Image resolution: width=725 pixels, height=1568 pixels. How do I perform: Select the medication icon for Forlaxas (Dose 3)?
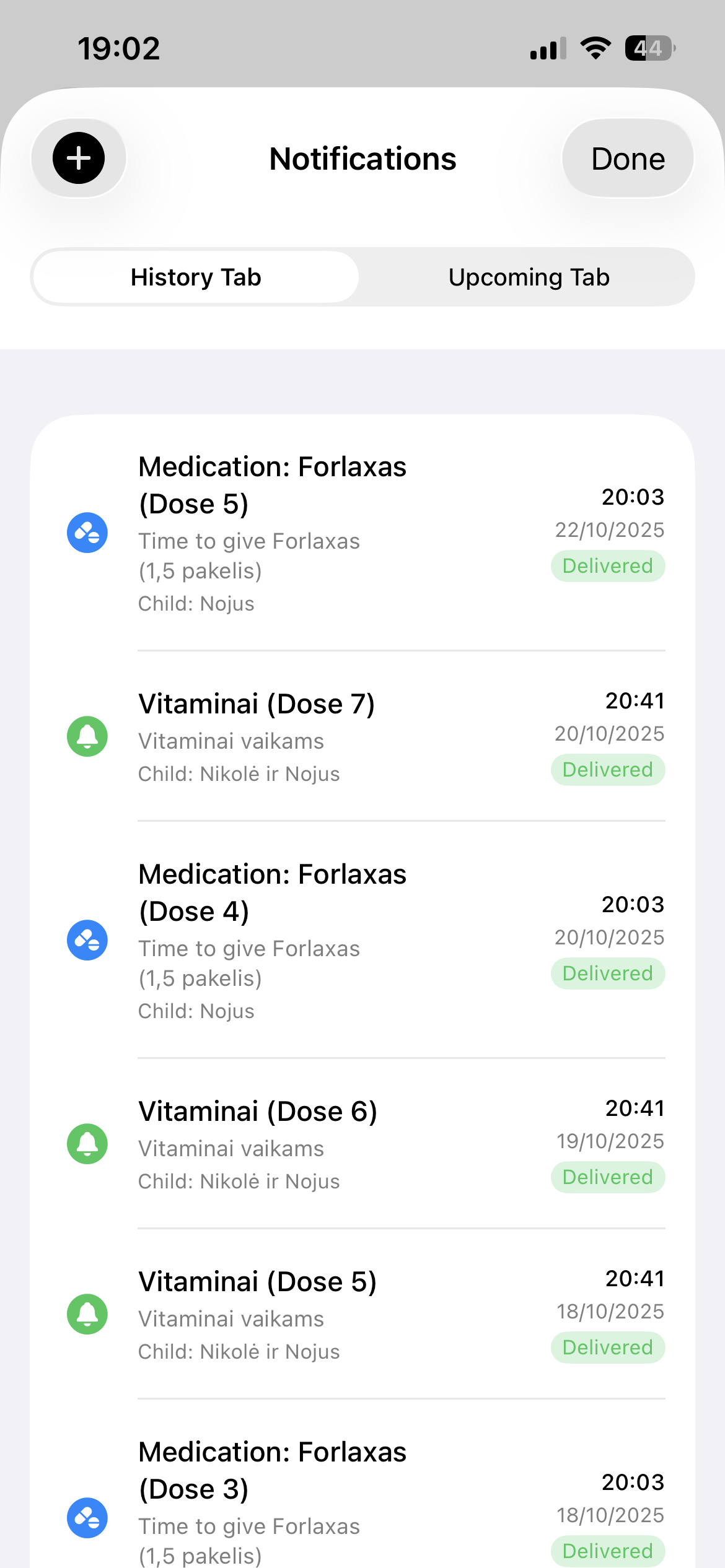click(x=87, y=1518)
